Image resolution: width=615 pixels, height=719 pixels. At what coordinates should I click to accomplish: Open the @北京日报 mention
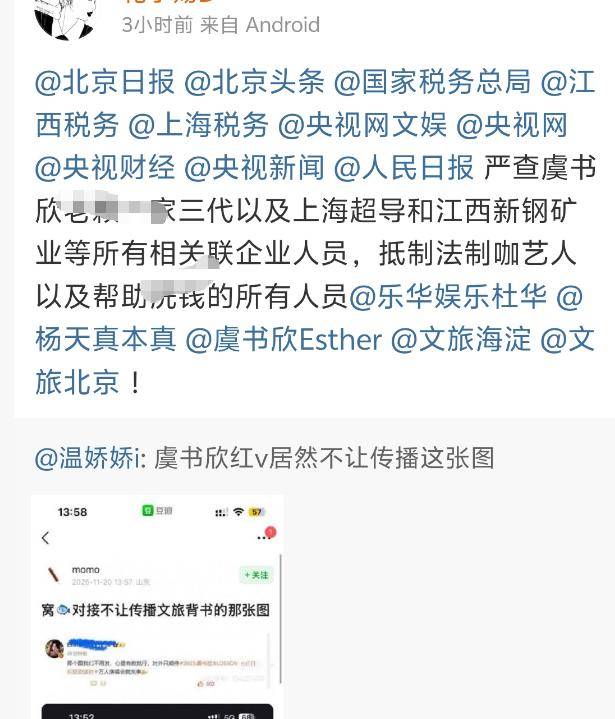(105, 82)
